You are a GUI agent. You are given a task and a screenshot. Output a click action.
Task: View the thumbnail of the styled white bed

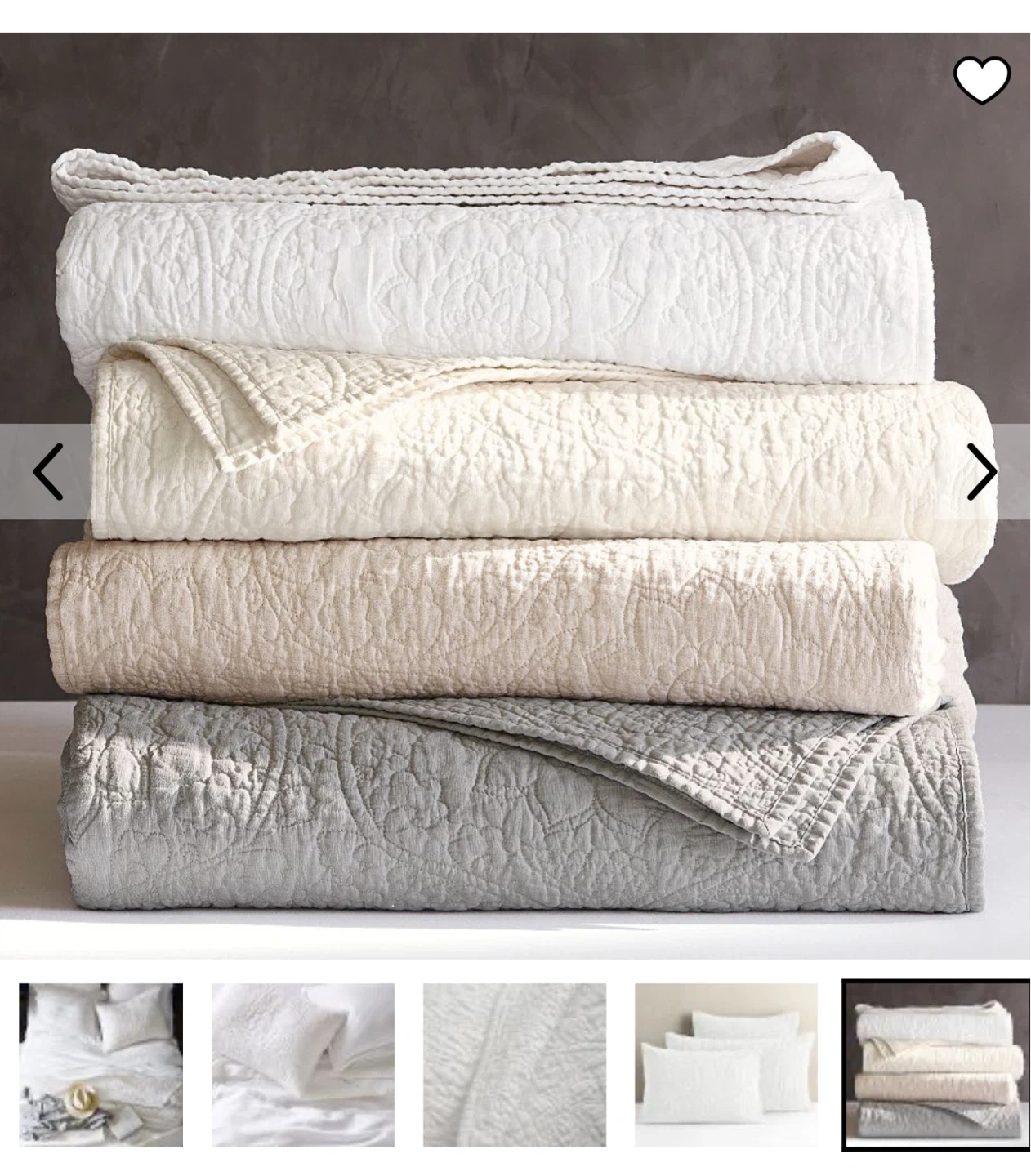coord(101,1065)
